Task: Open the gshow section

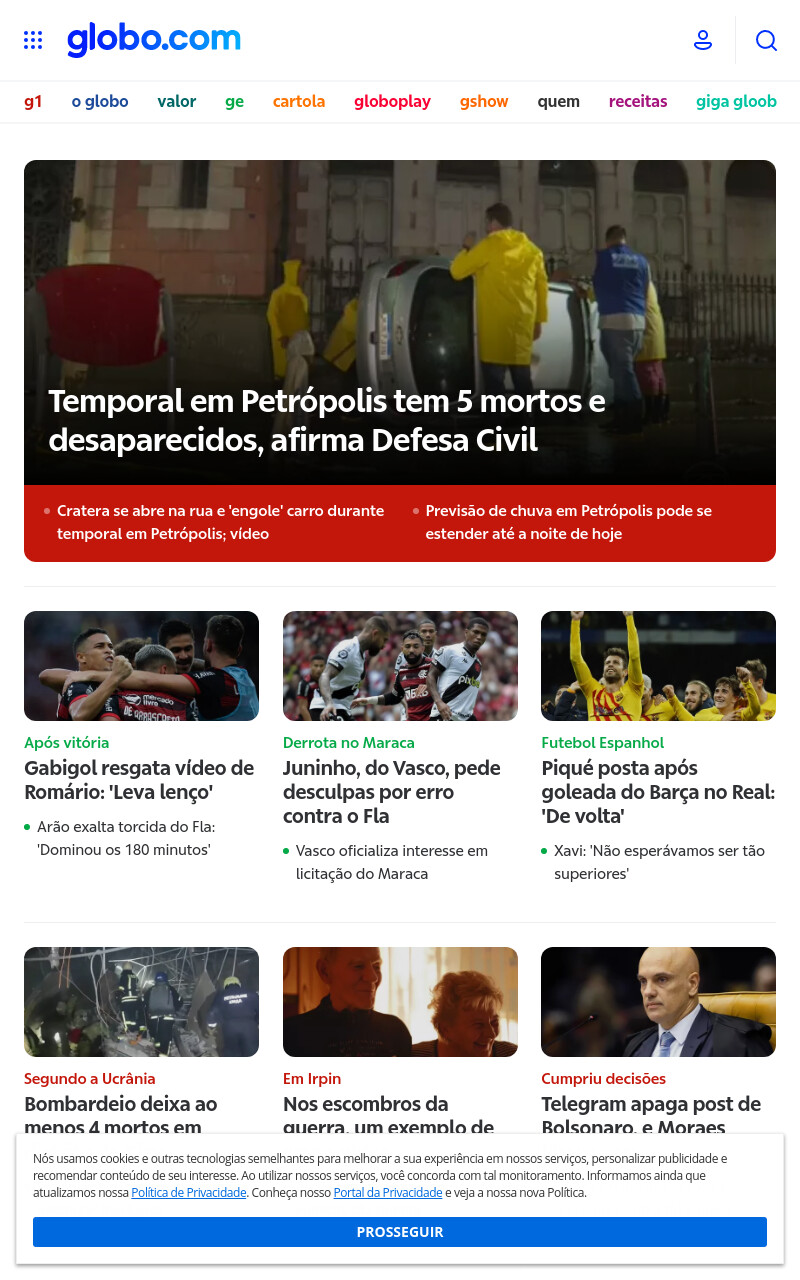Action: click(484, 101)
